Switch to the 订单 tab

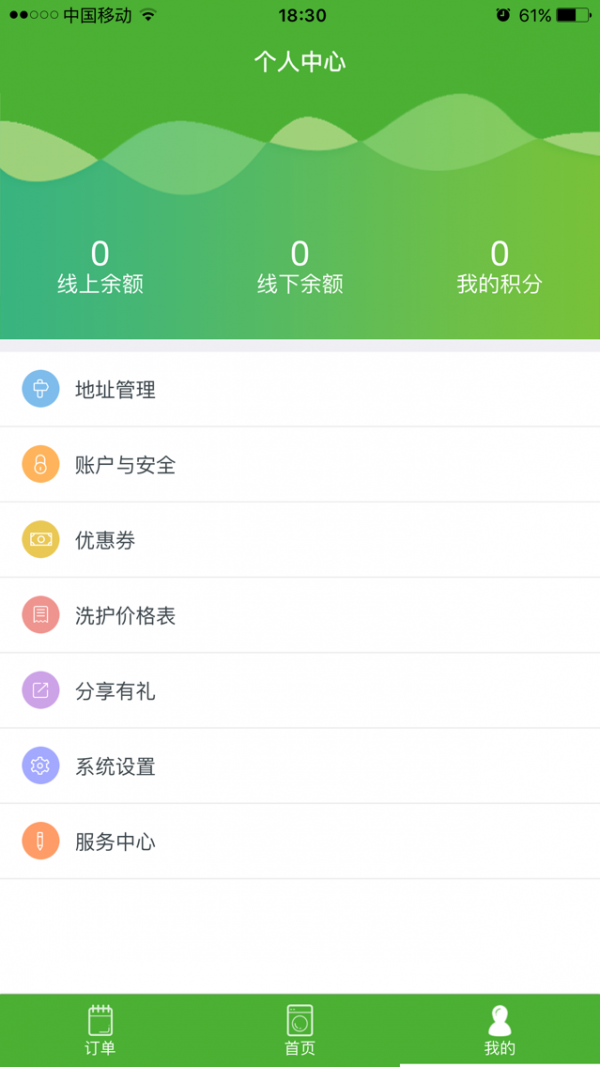tap(100, 1030)
